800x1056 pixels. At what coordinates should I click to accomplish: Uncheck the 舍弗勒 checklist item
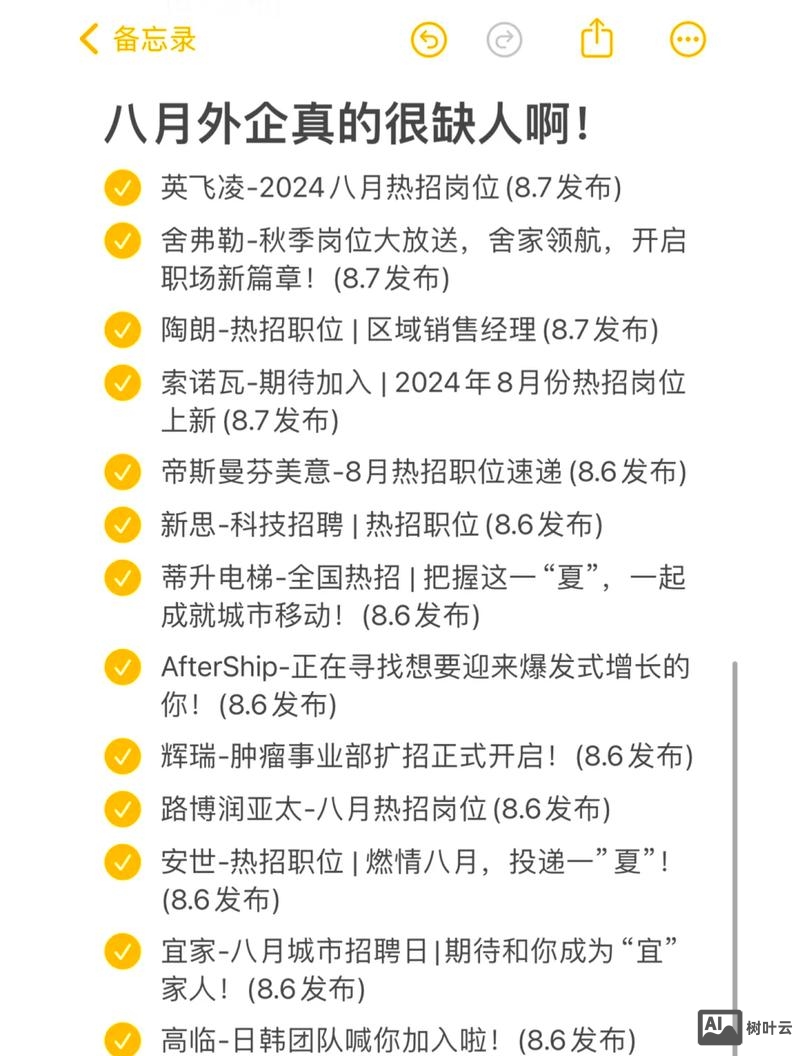(x=121, y=239)
